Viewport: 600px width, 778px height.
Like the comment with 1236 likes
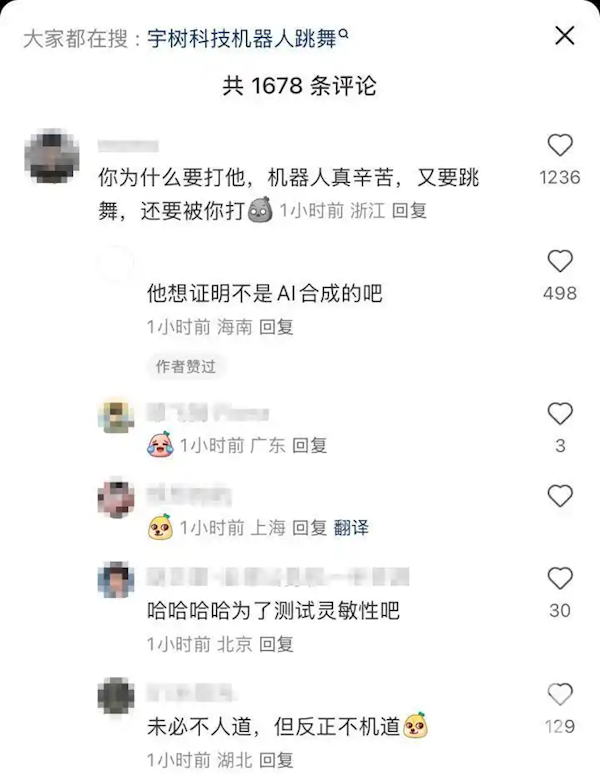click(560, 146)
